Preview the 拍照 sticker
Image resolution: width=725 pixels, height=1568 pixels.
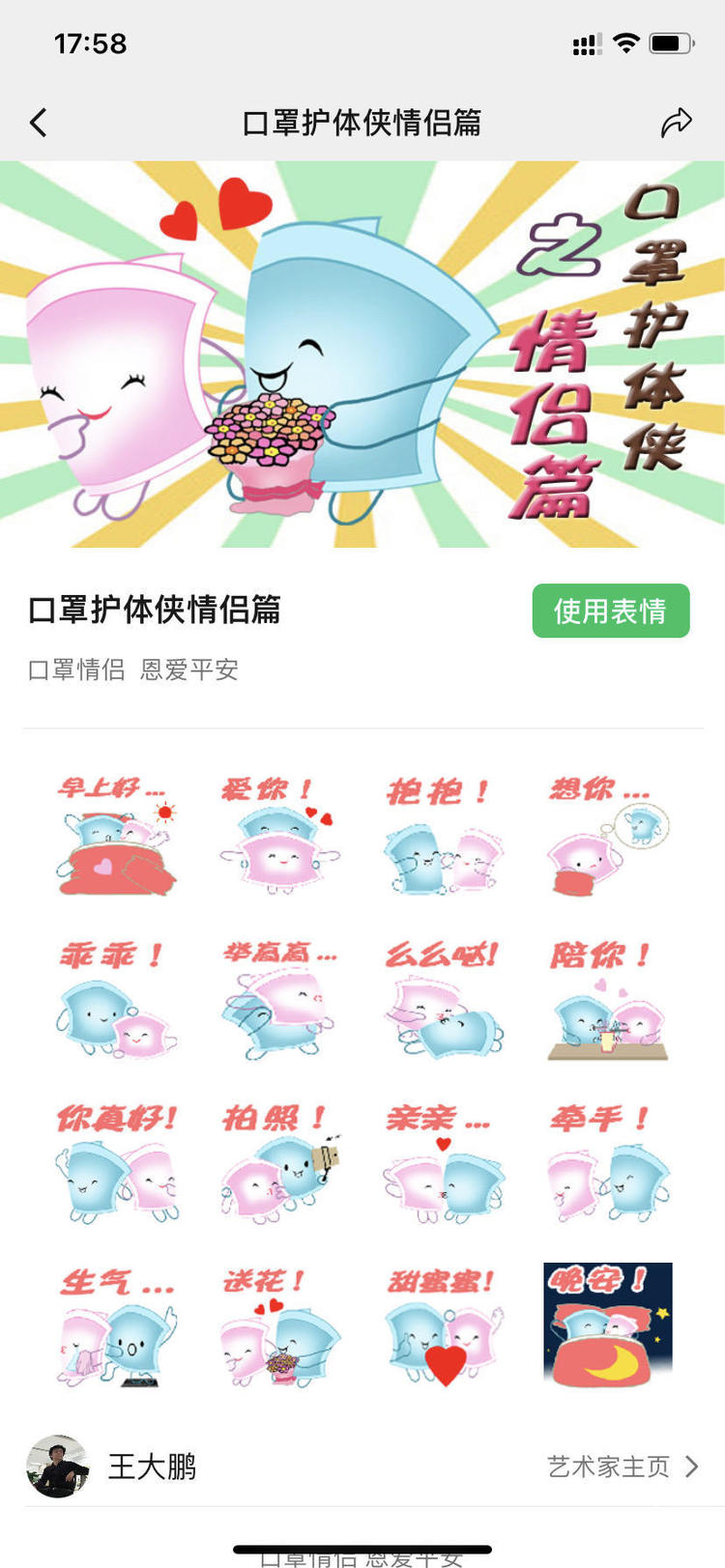(x=280, y=1165)
